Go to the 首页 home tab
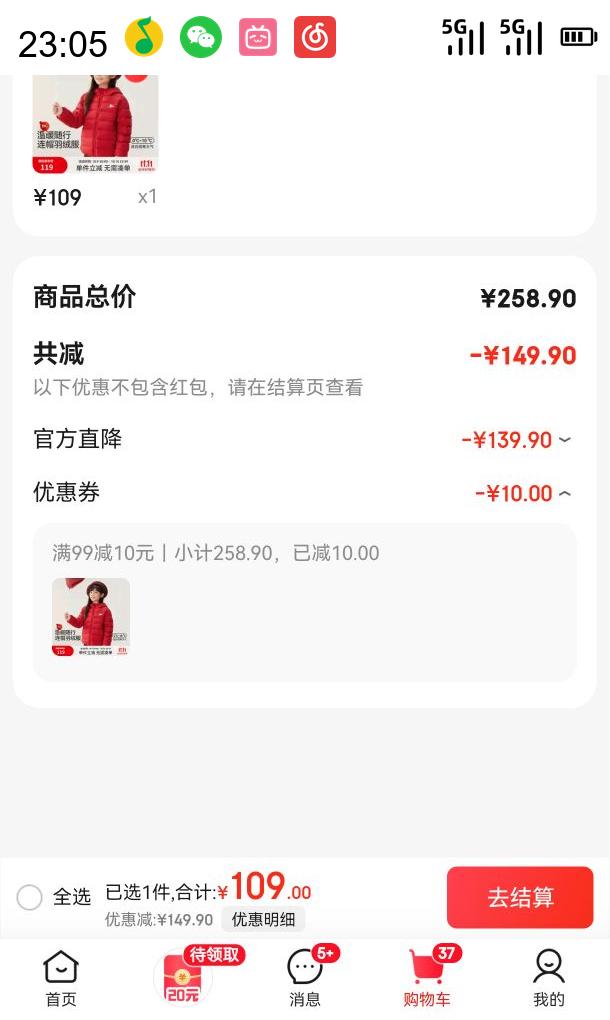 point(61,979)
